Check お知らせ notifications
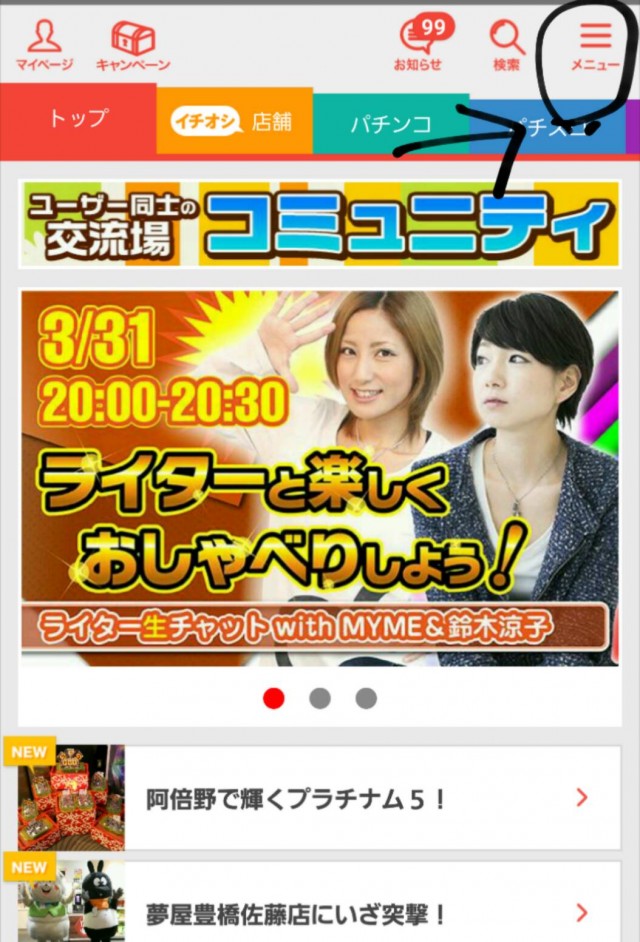Image resolution: width=640 pixels, height=942 pixels. tap(418, 45)
